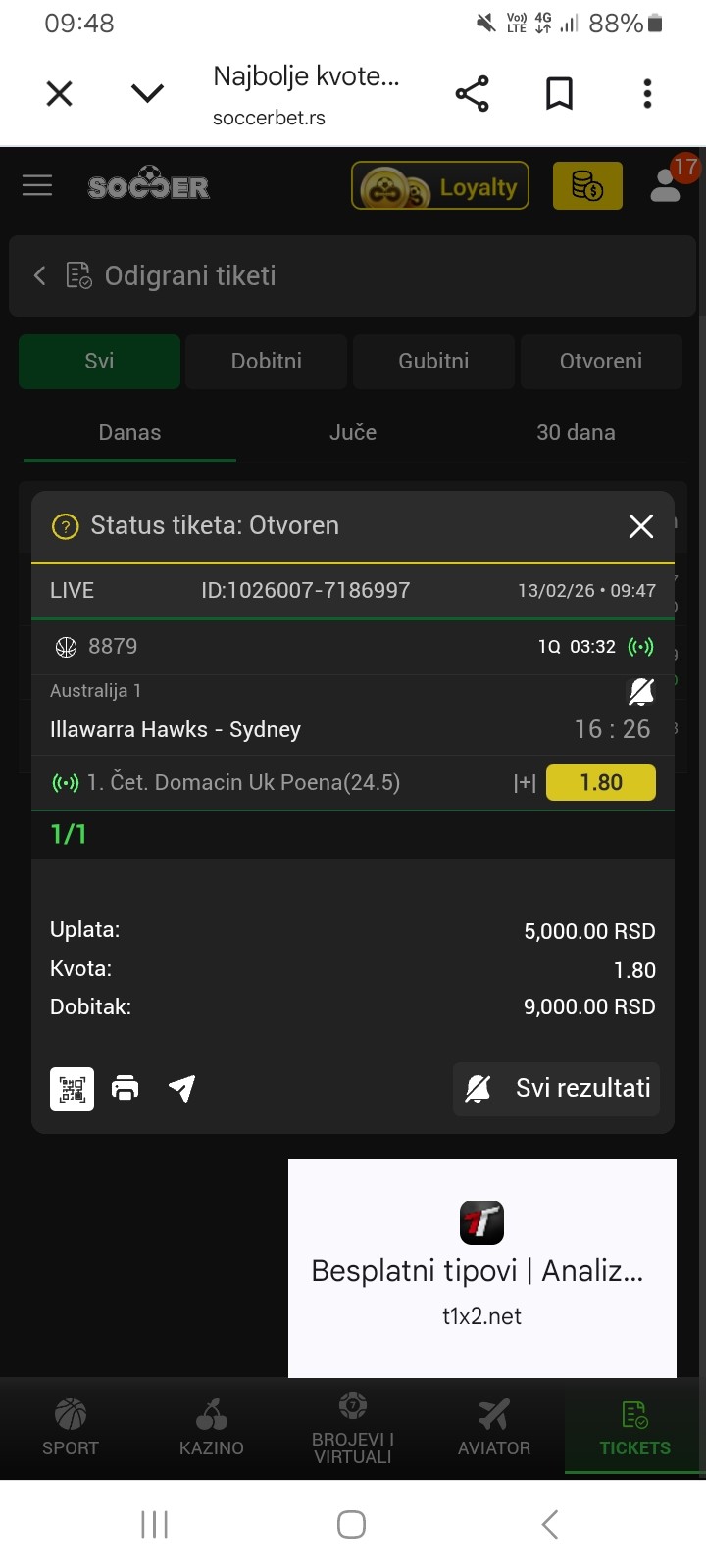Tap the Svi rezultati button

pyautogui.click(x=556, y=1089)
